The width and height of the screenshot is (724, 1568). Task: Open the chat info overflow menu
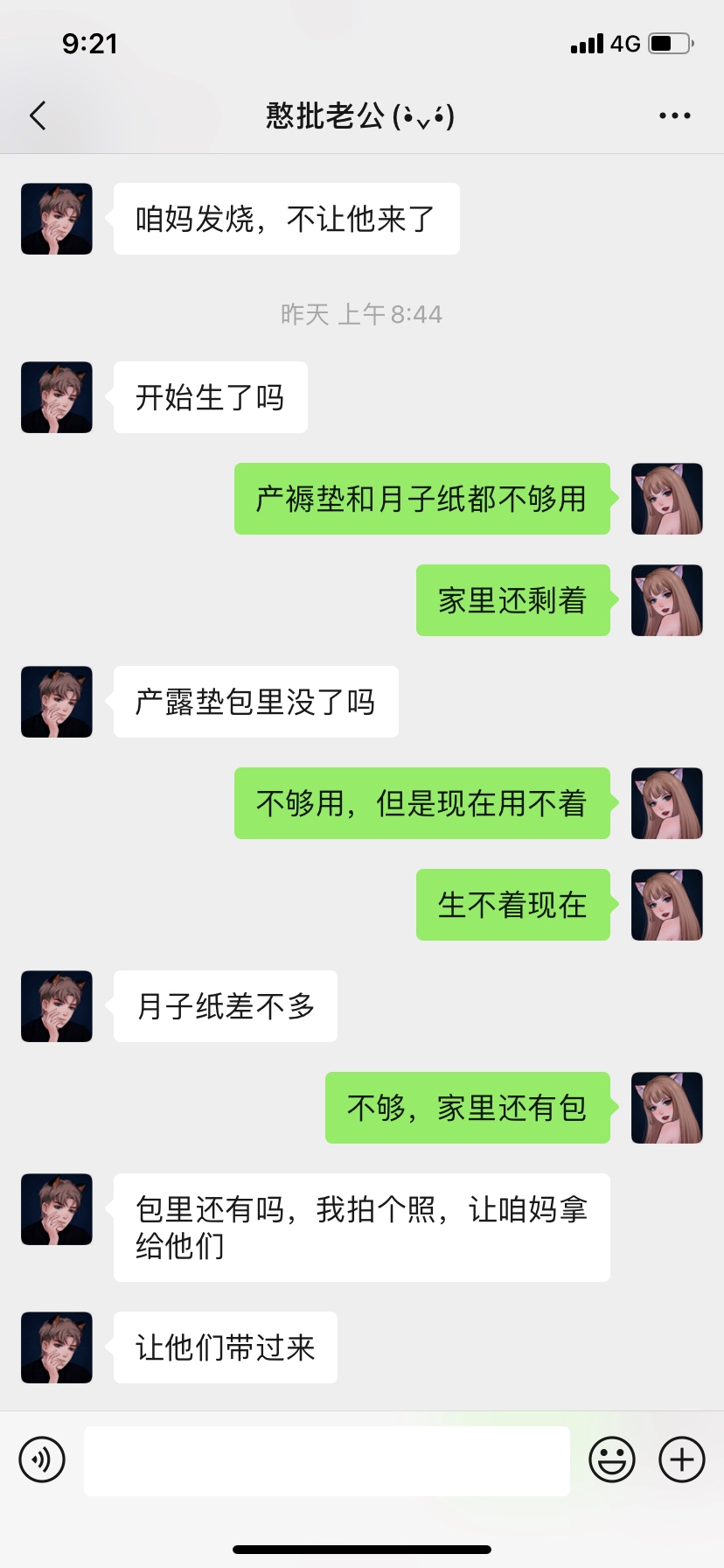click(x=674, y=115)
